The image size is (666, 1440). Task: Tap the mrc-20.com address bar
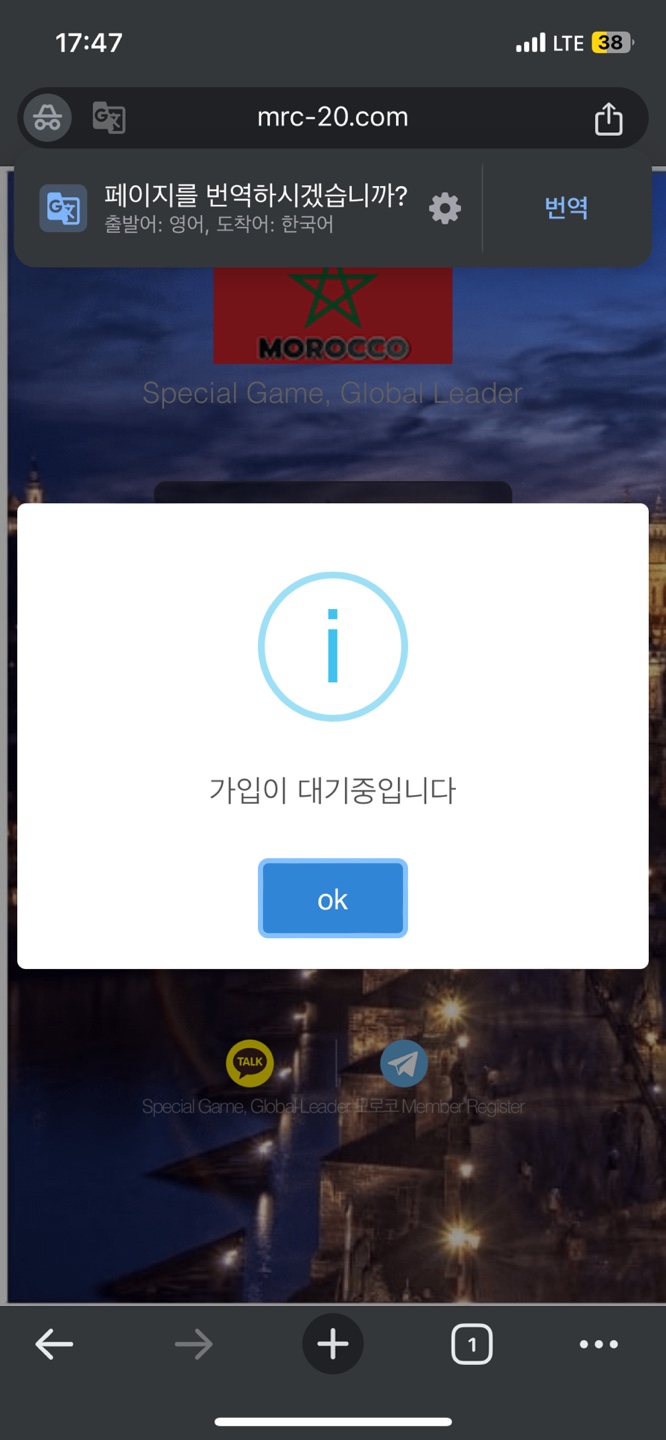(x=332, y=118)
